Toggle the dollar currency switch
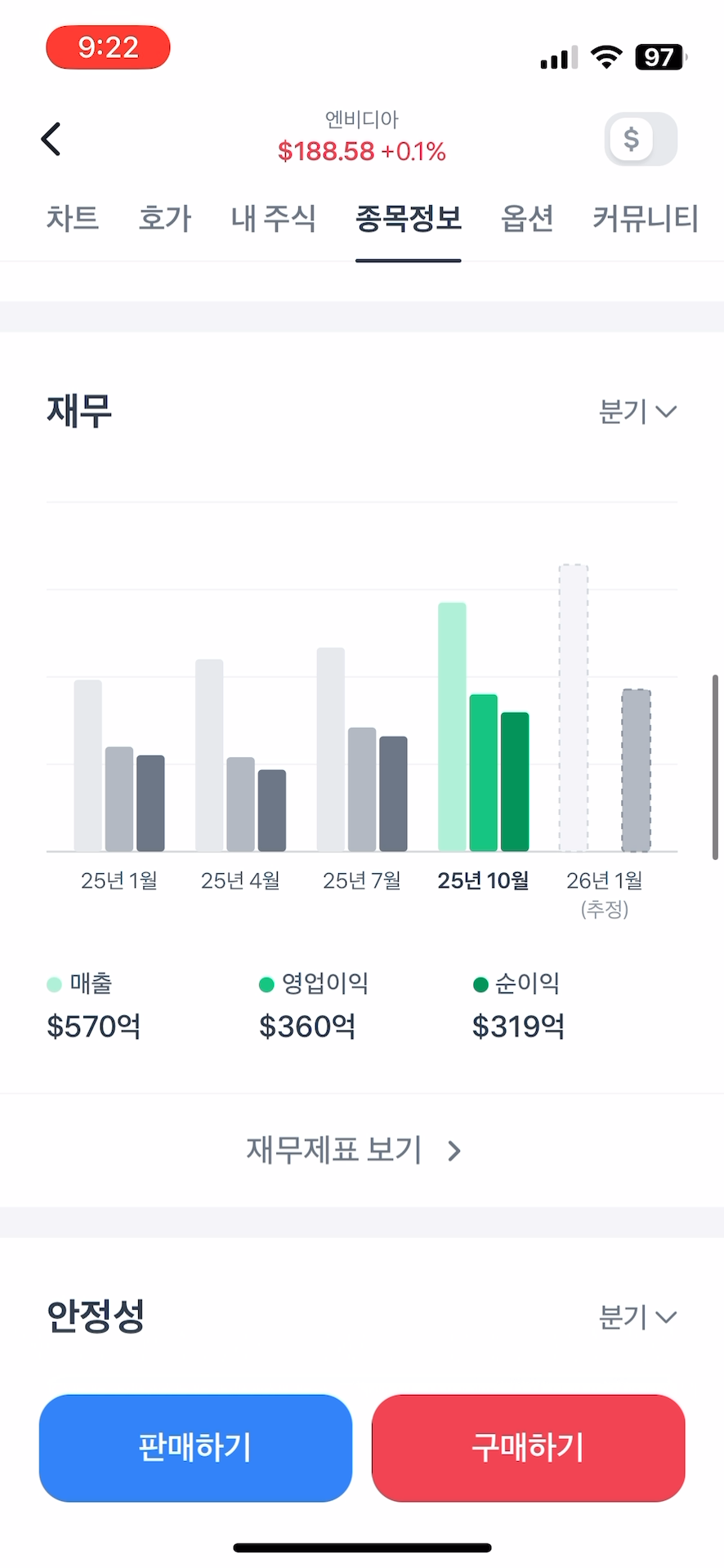Screen dimensions: 724x1568 (x=641, y=139)
